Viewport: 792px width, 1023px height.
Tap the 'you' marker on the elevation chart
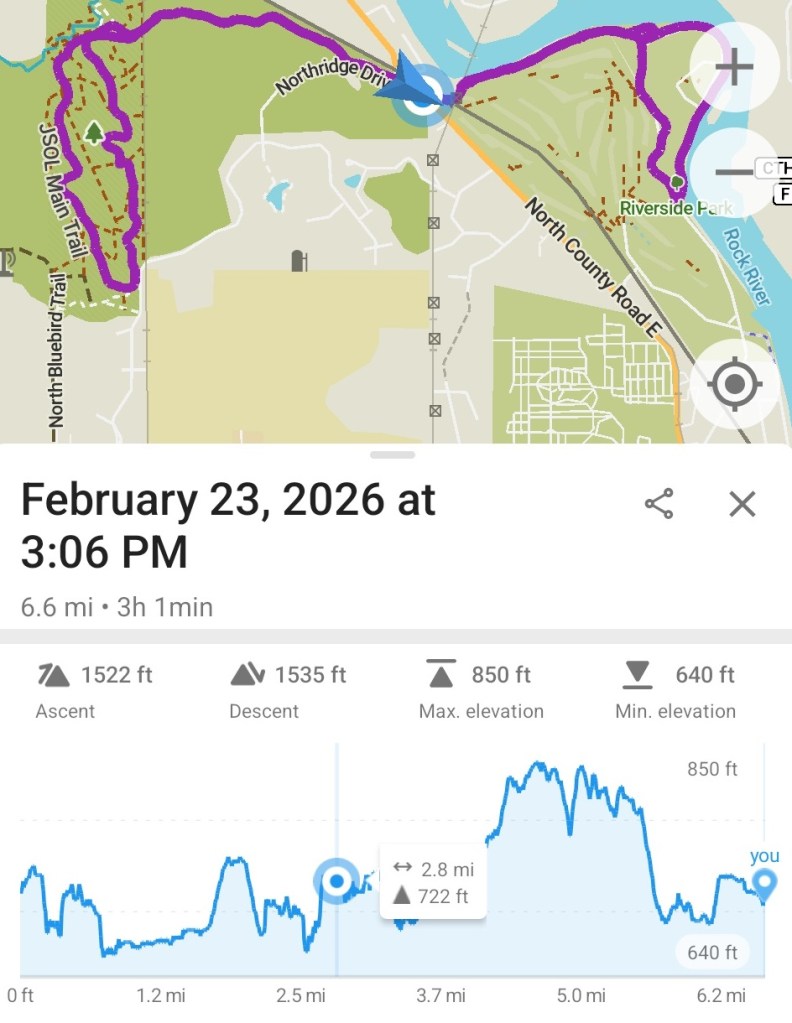763,884
